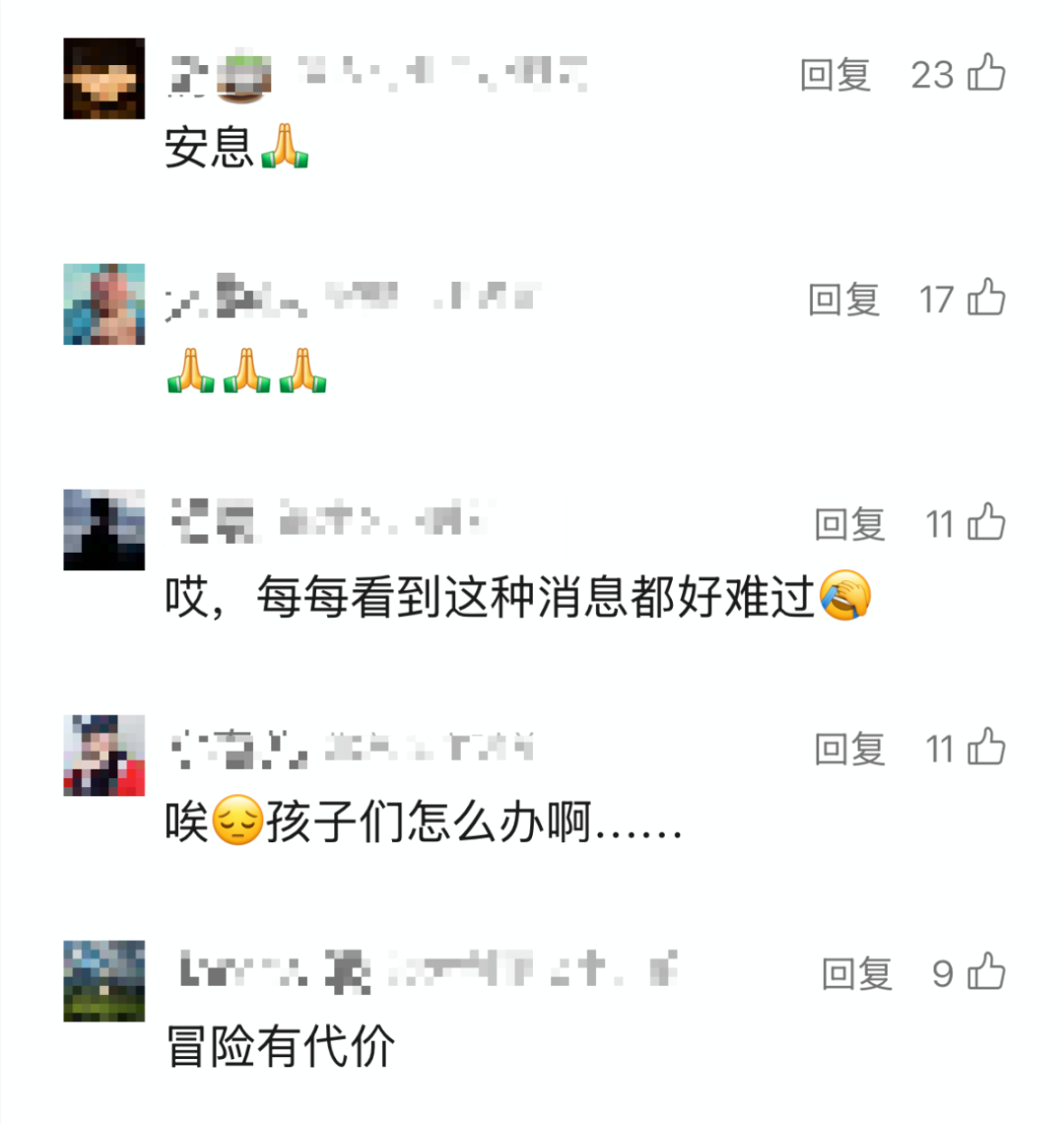The image size is (1064, 1124).
Task: Open avatar of the 安息 commenter
Action: click(x=104, y=79)
